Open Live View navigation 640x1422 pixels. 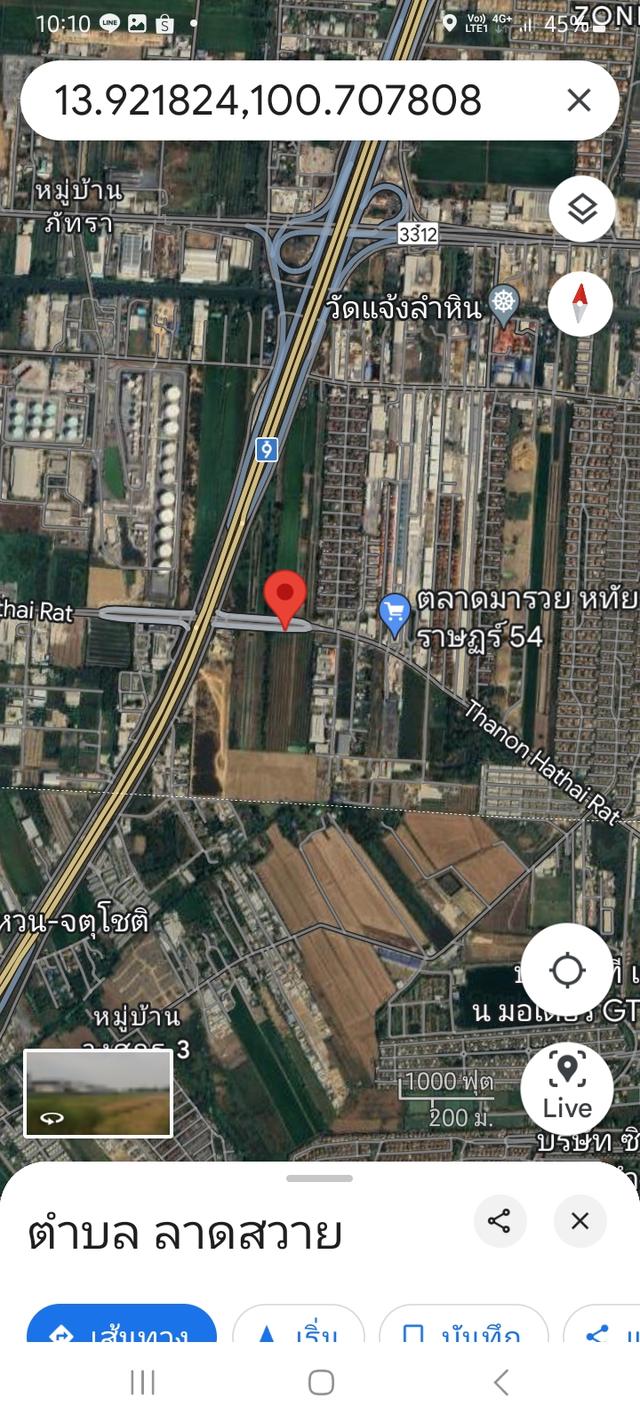point(567,1088)
